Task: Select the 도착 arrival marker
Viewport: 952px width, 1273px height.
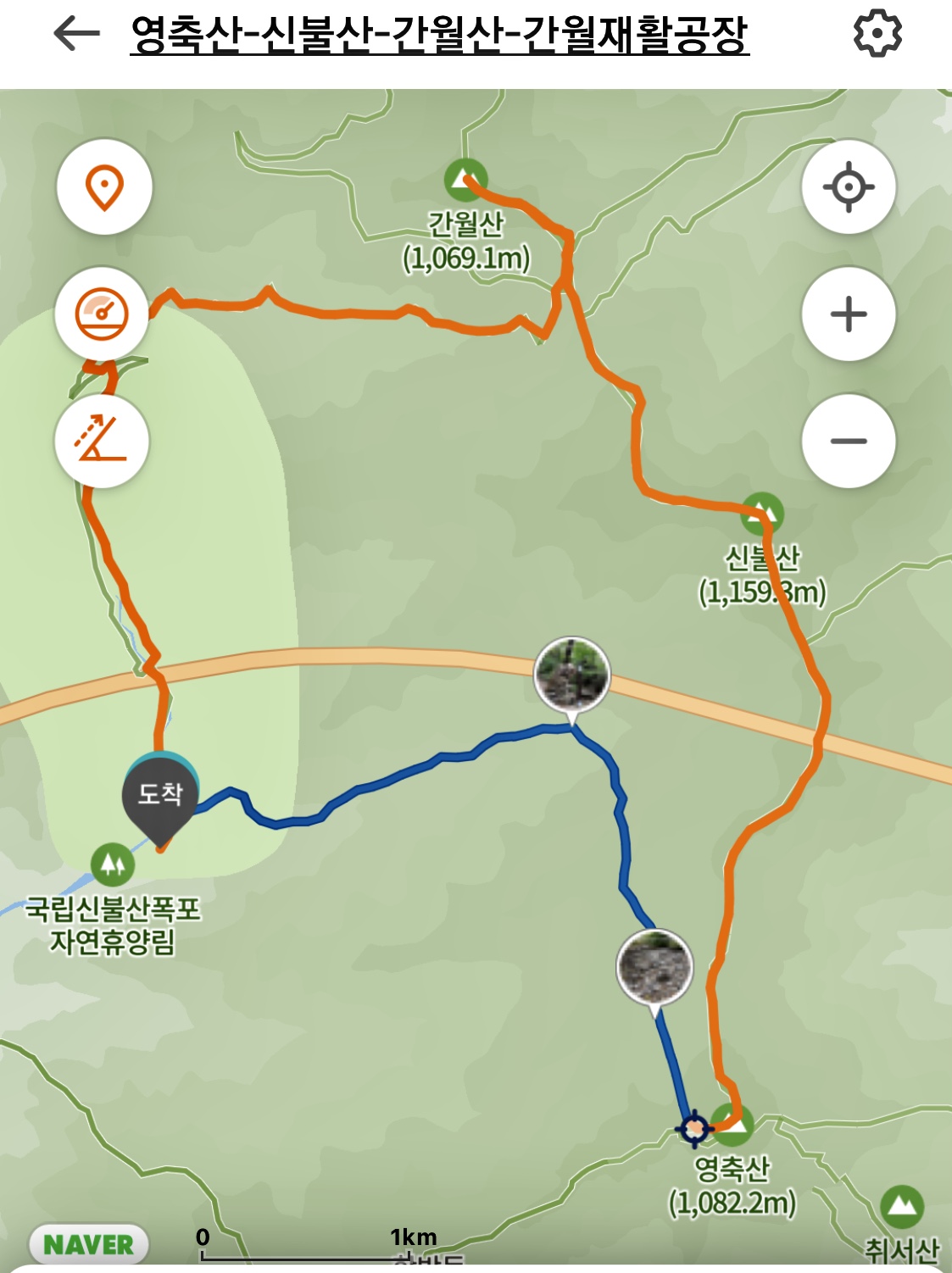Action: coord(161,795)
